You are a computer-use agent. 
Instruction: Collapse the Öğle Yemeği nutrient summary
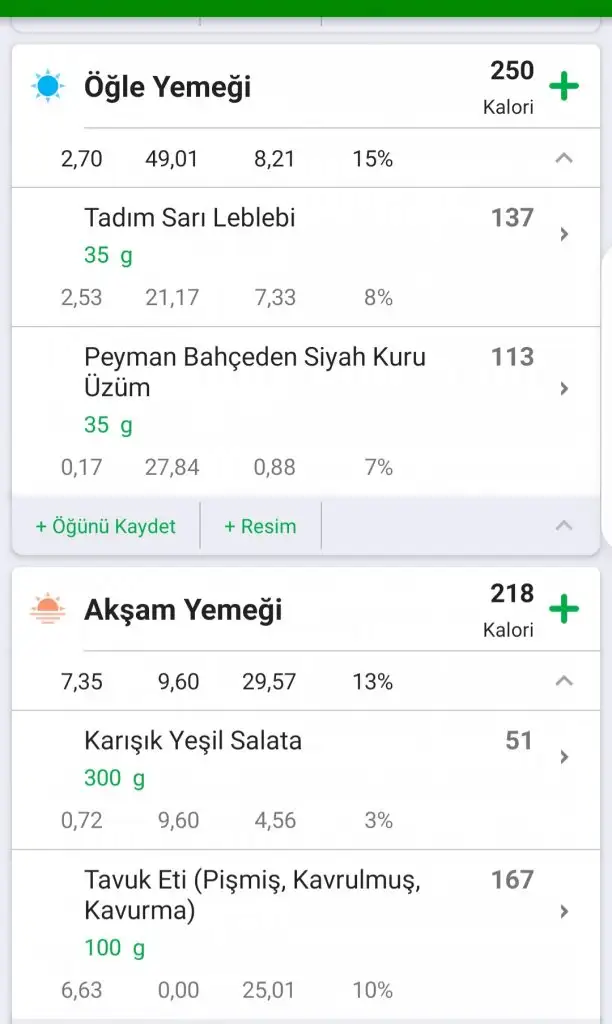tap(564, 158)
